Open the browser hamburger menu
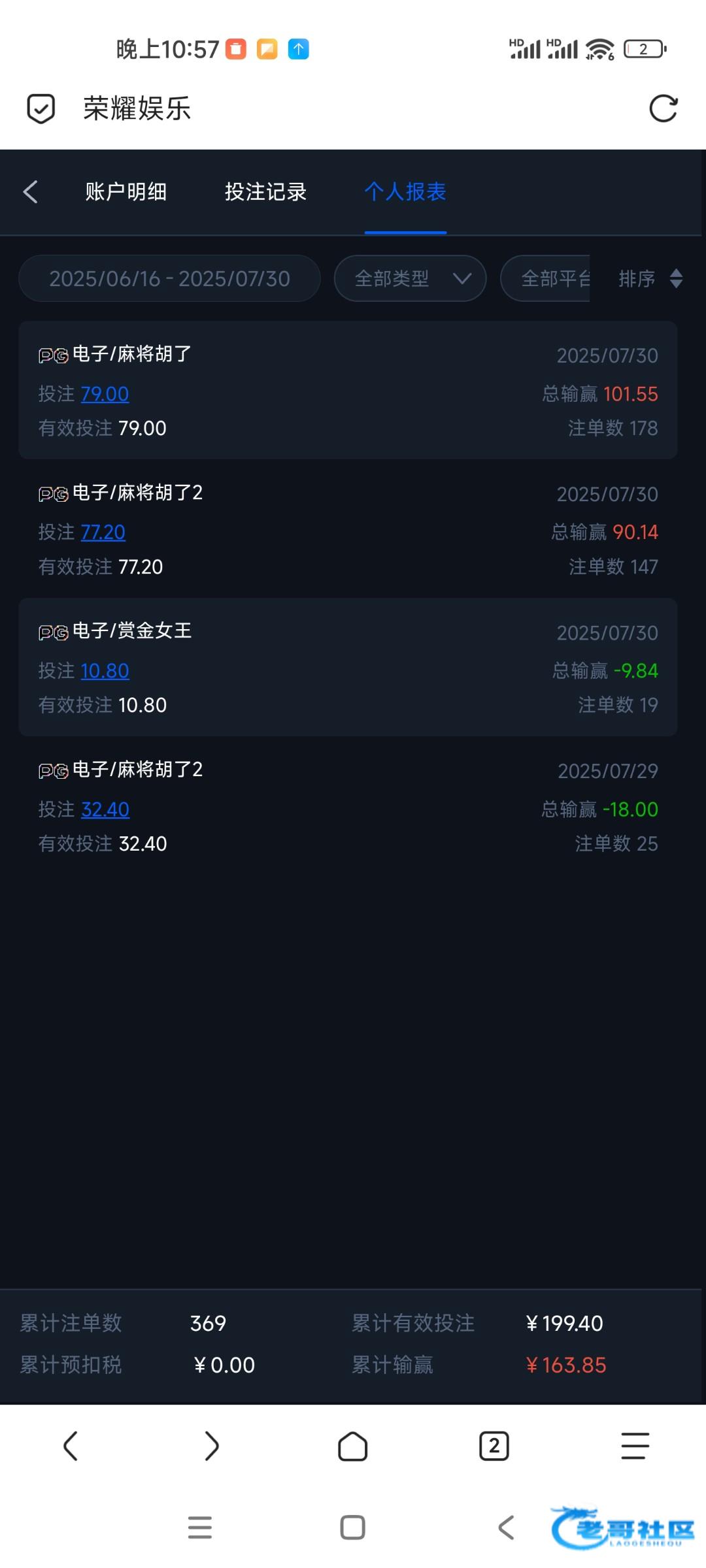706x1568 pixels. 635,1446
